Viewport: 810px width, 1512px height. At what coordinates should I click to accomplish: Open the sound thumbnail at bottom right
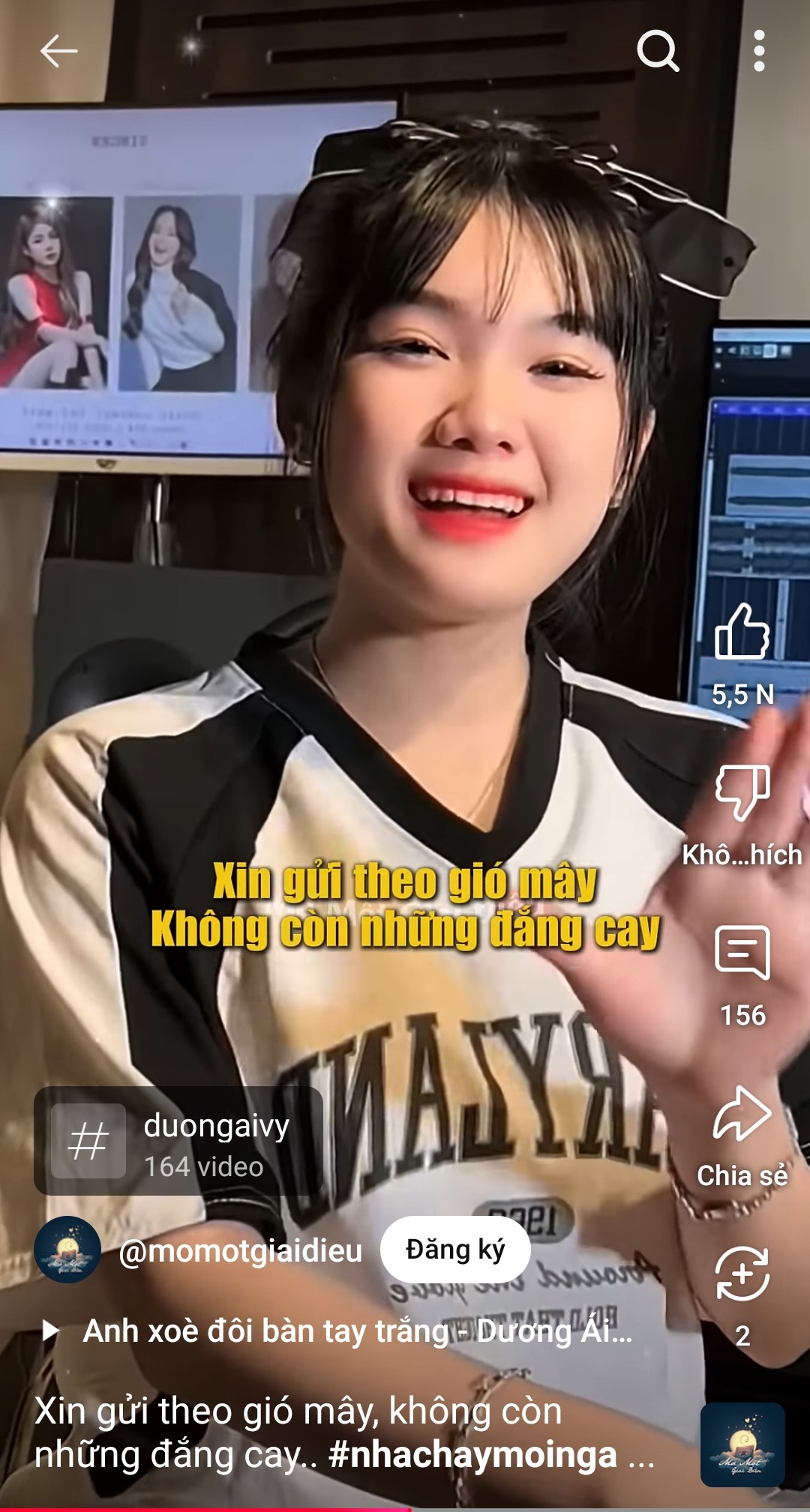pos(742,1445)
